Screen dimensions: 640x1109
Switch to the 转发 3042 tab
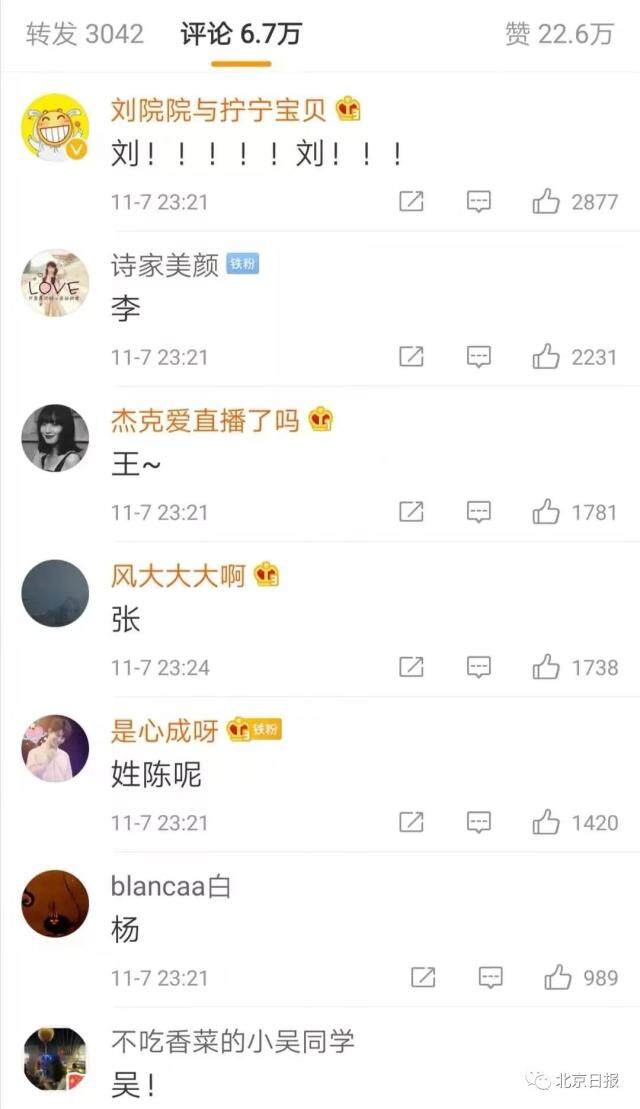point(85,34)
